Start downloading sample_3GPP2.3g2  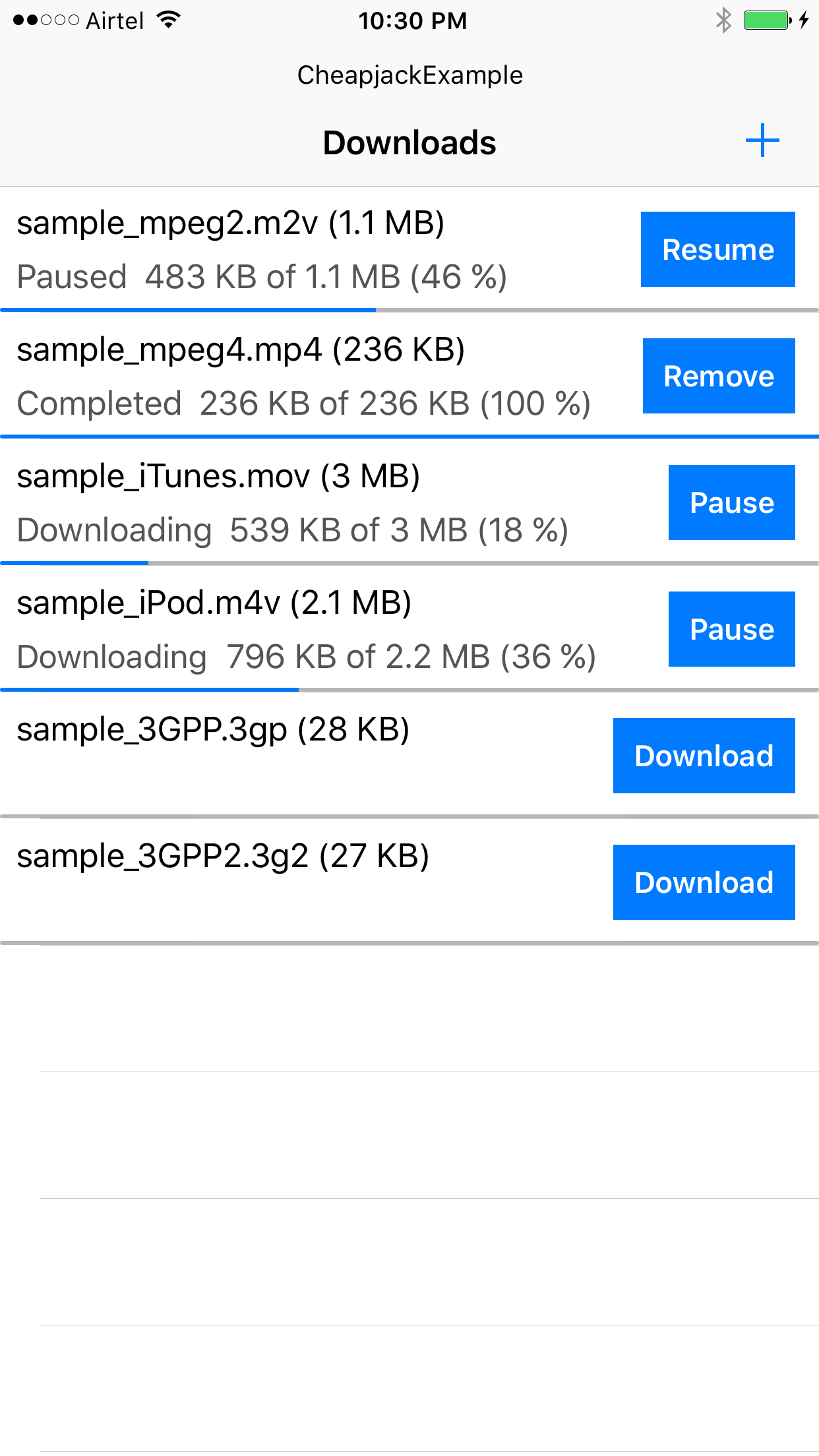(704, 882)
